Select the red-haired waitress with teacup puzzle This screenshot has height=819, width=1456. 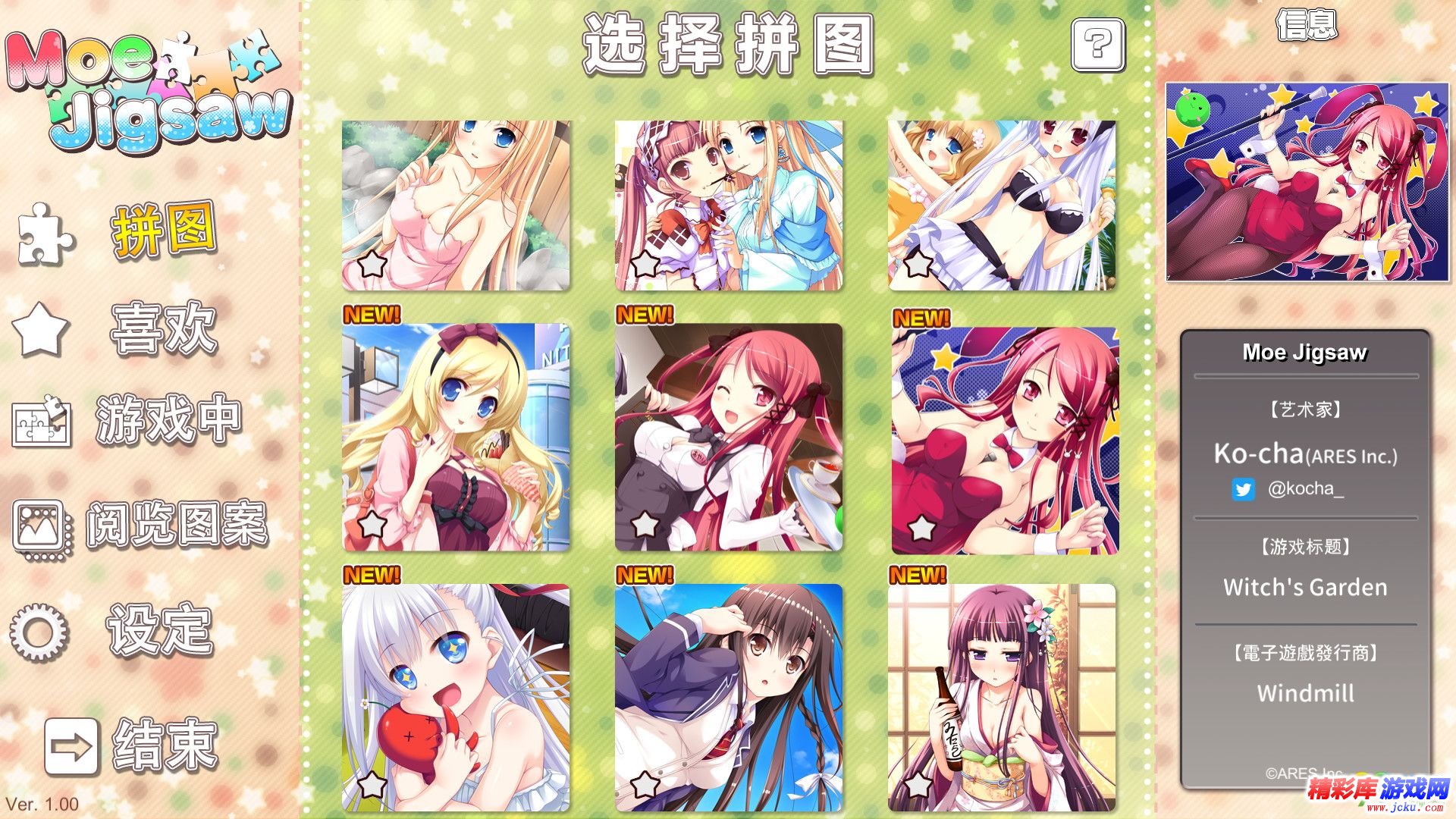[728, 438]
